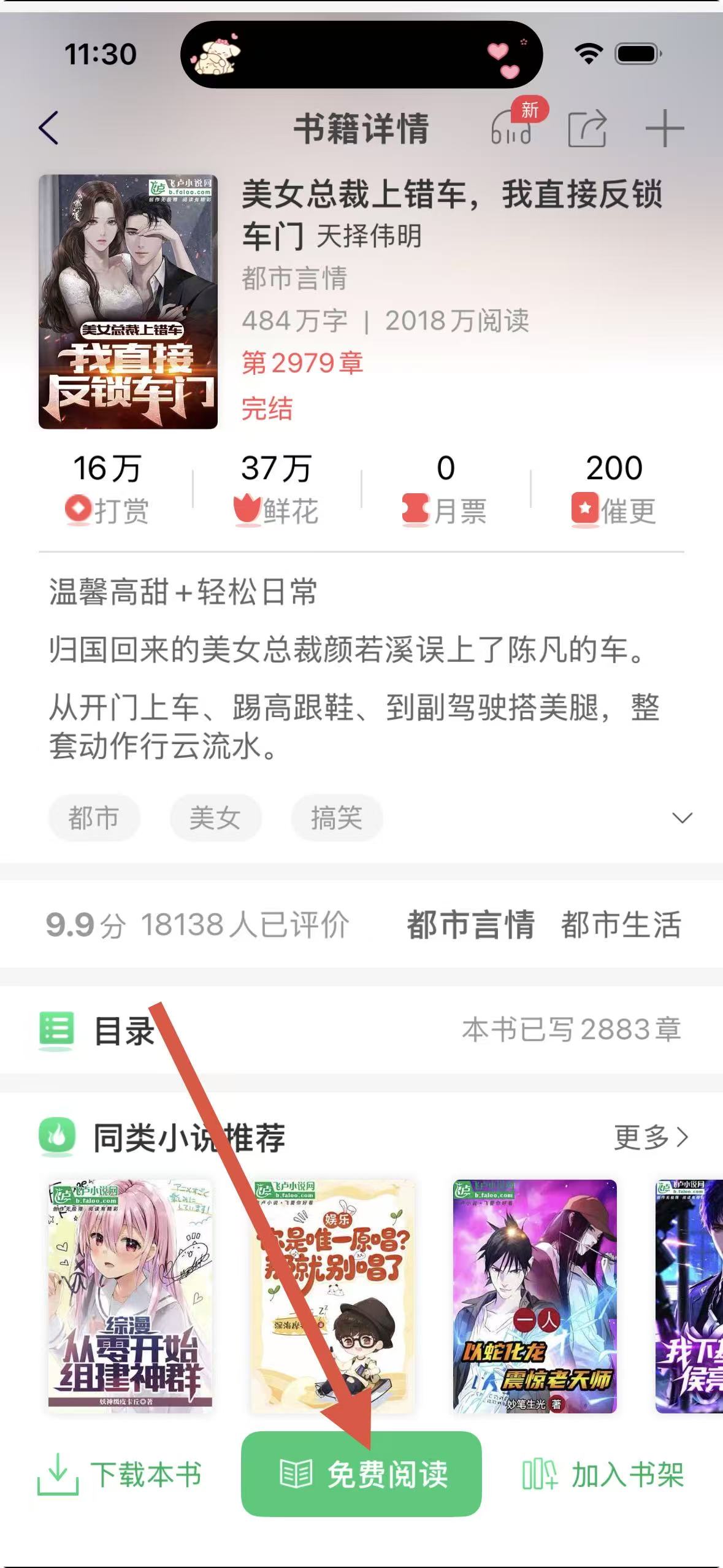The height and width of the screenshot is (1568, 723).
Task: Expand the book description
Action: coord(682,818)
